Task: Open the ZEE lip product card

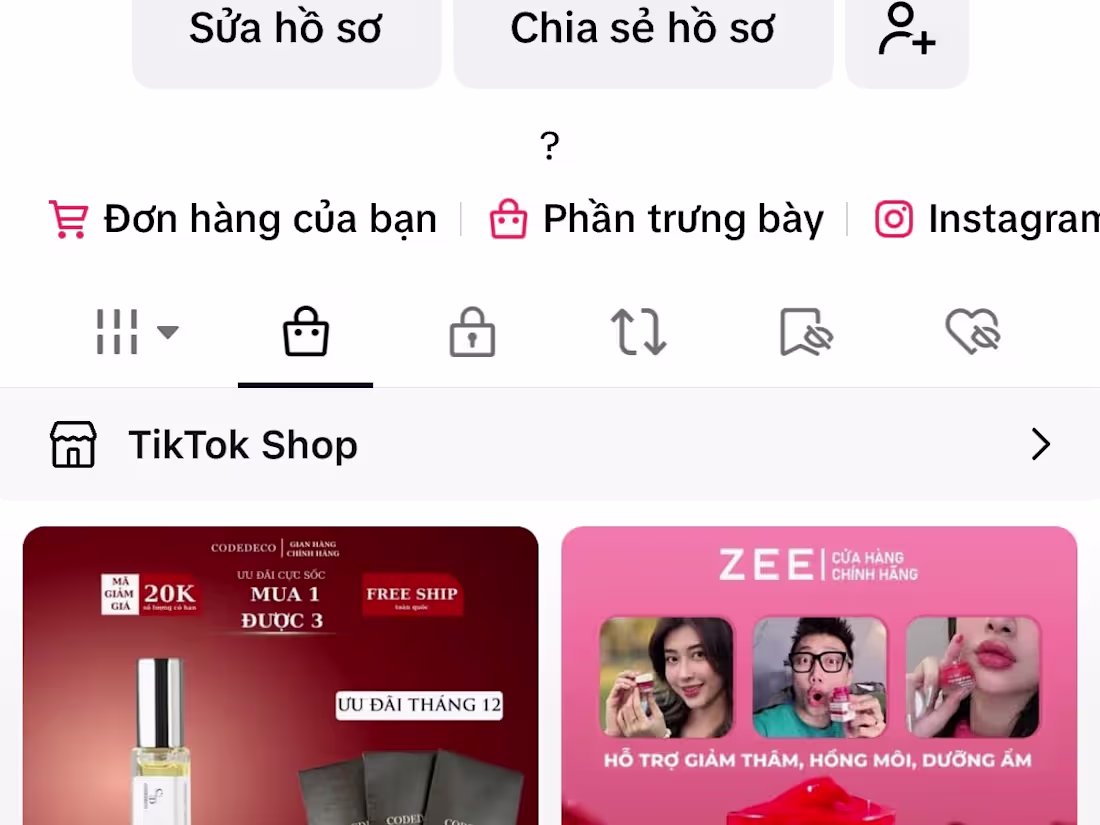Action: point(819,676)
